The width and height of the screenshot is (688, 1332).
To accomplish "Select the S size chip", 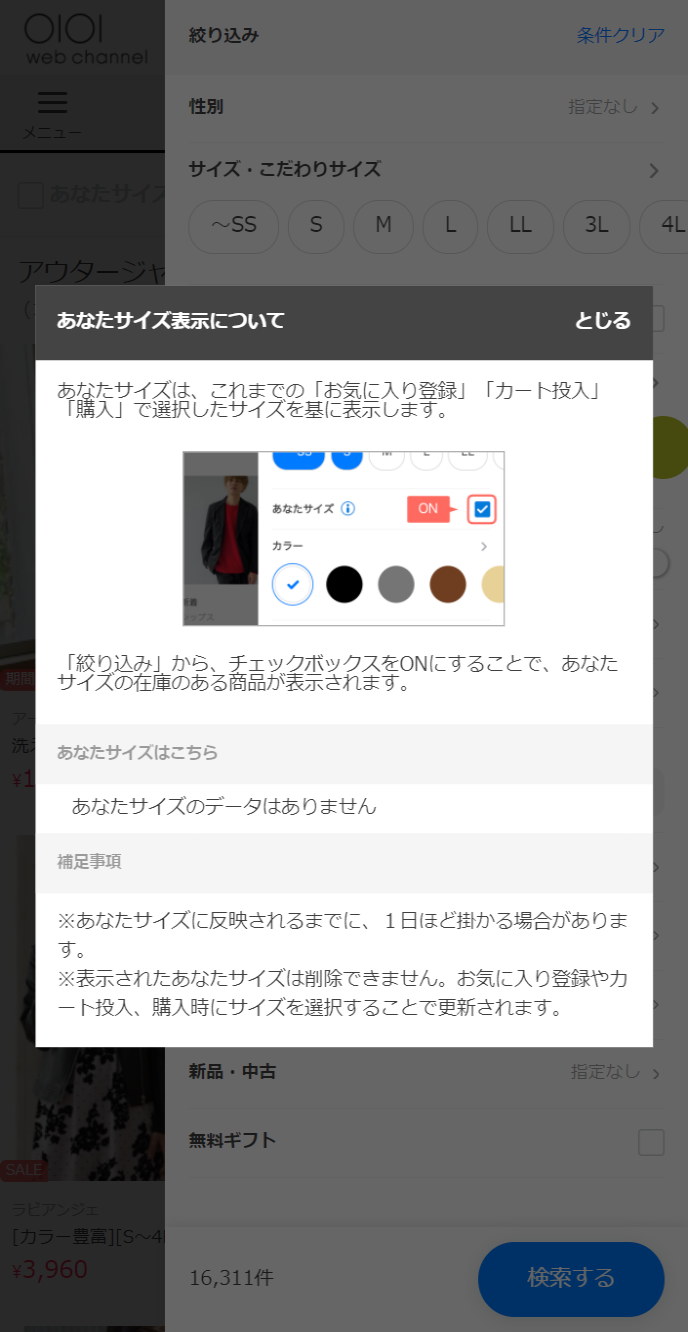I will 316,226.
